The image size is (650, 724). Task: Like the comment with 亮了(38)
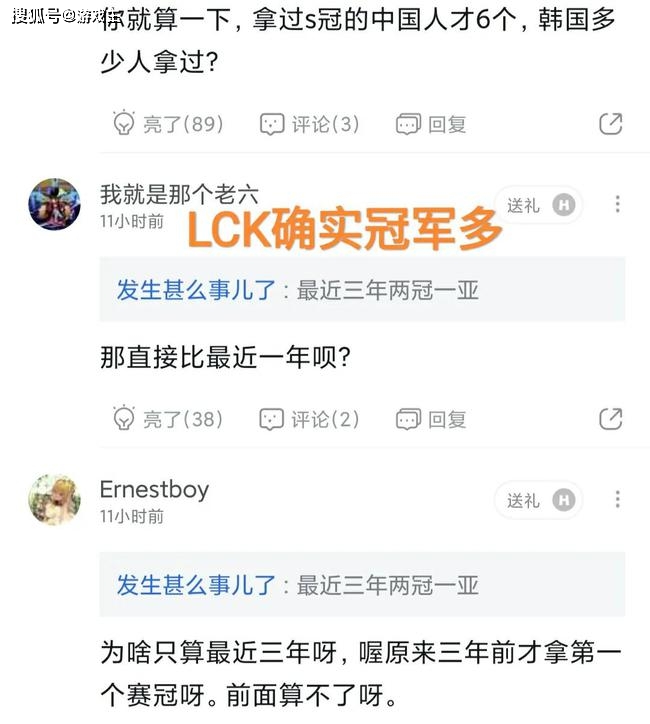pyautogui.click(x=166, y=418)
